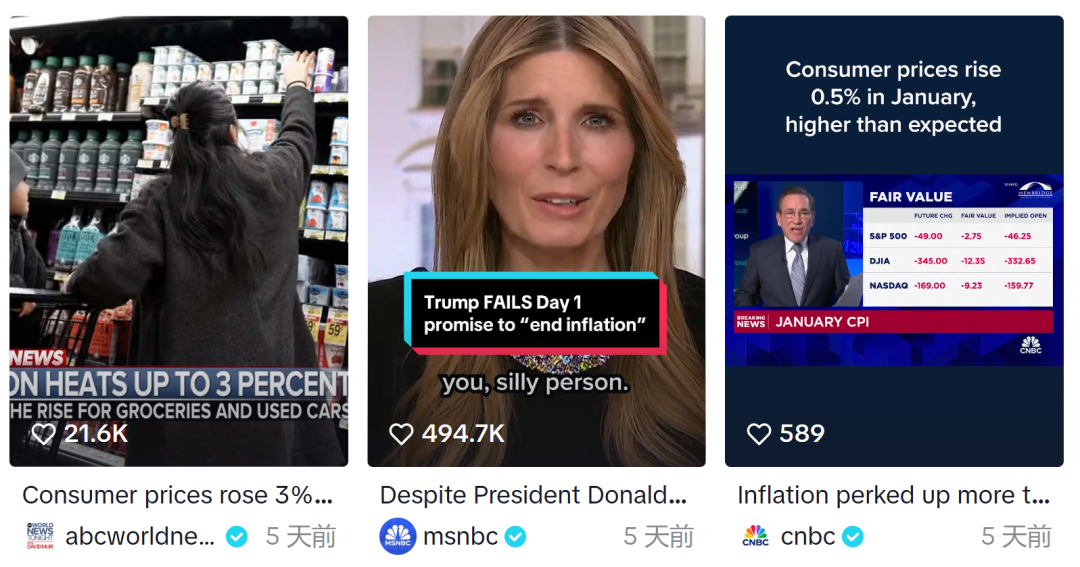Visit the msnbc account profile
The width and height of the screenshot is (1080, 567).
(460, 536)
